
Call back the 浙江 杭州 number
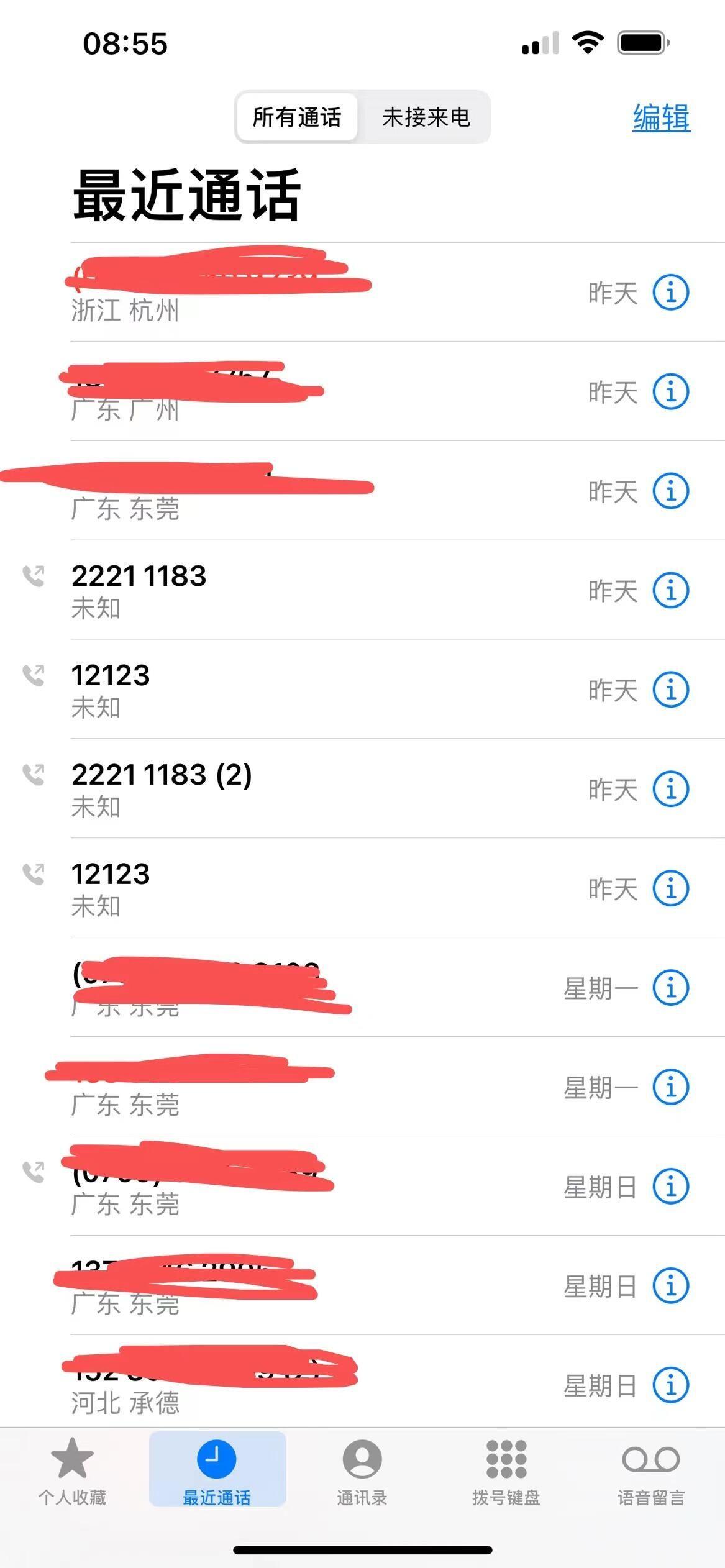249,292
